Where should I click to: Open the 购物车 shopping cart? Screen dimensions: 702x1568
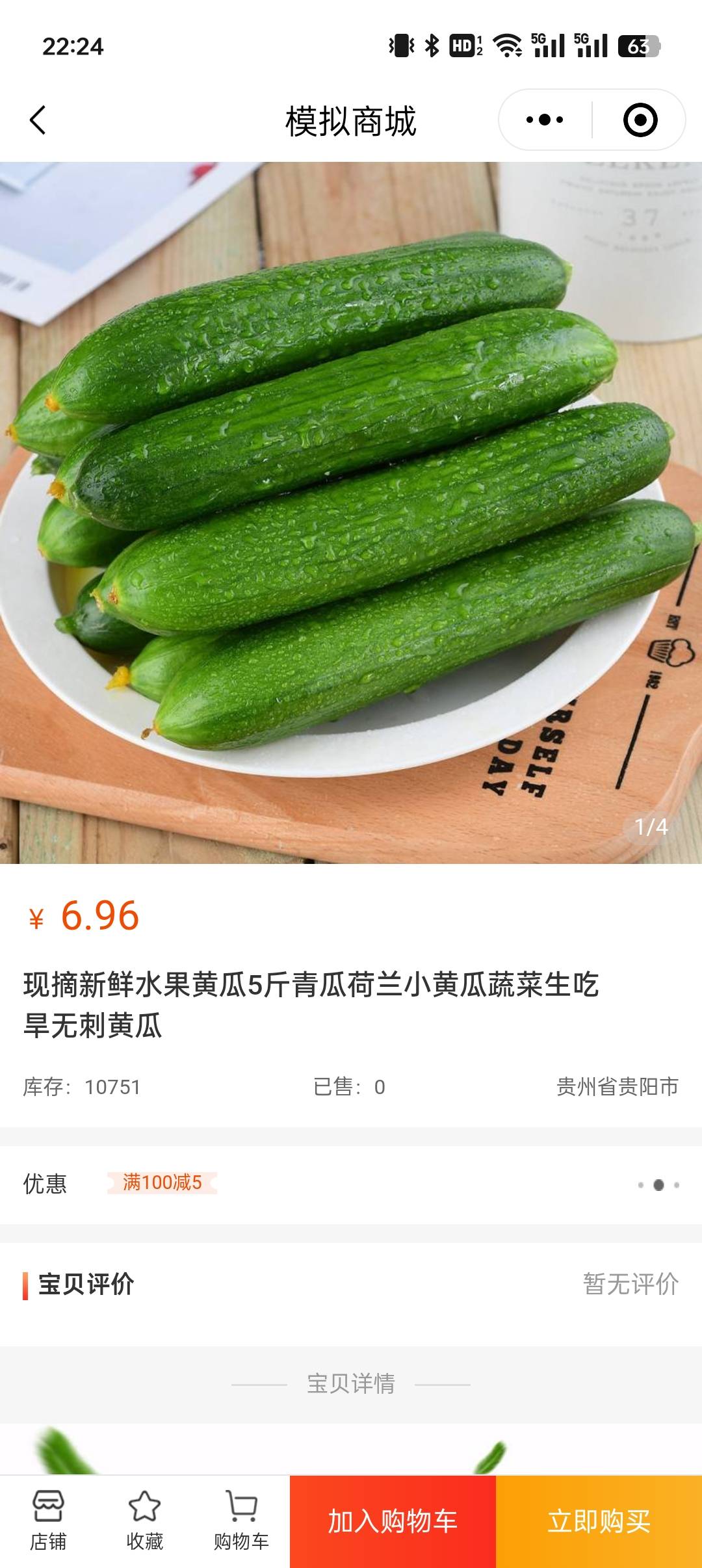[241, 1521]
